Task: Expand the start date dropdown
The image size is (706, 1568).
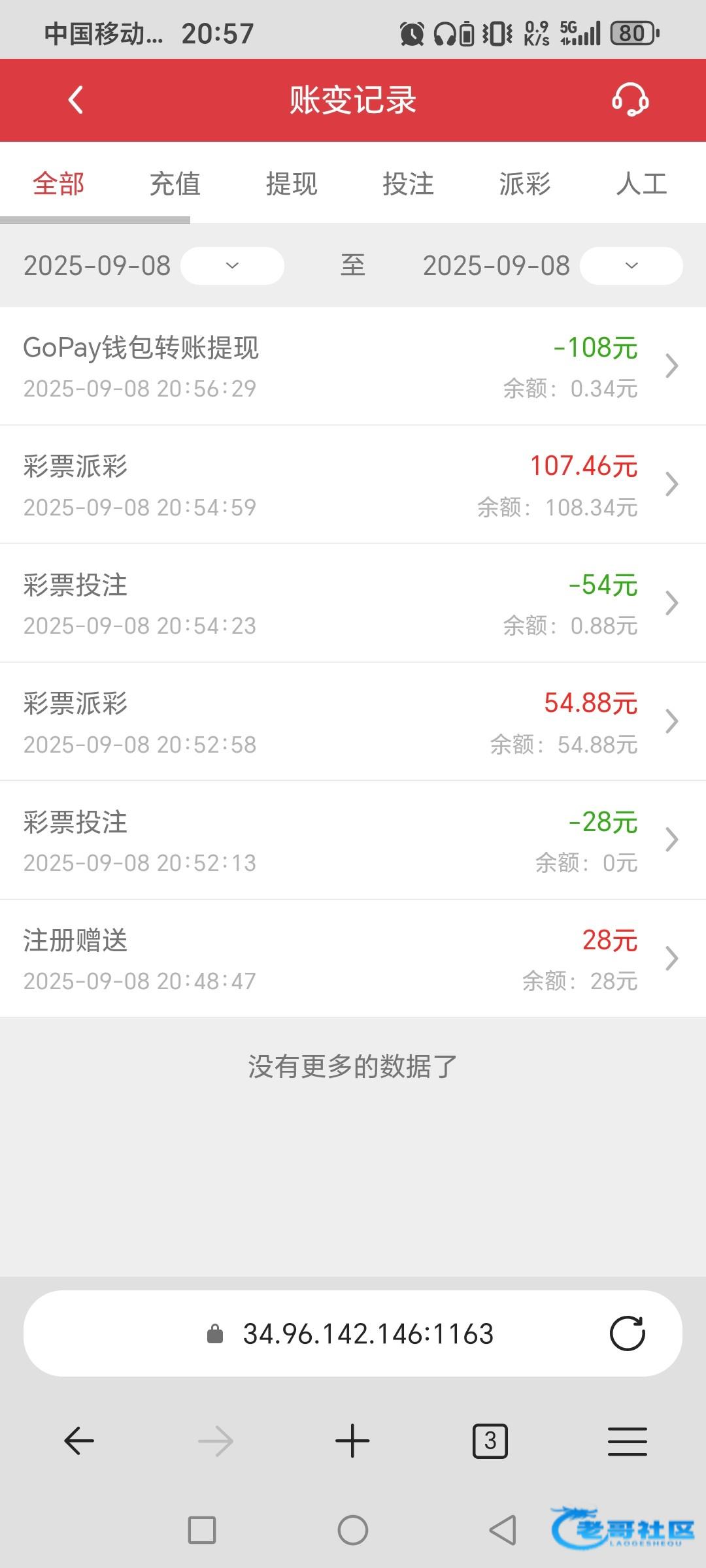Action: (x=232, y=266)
